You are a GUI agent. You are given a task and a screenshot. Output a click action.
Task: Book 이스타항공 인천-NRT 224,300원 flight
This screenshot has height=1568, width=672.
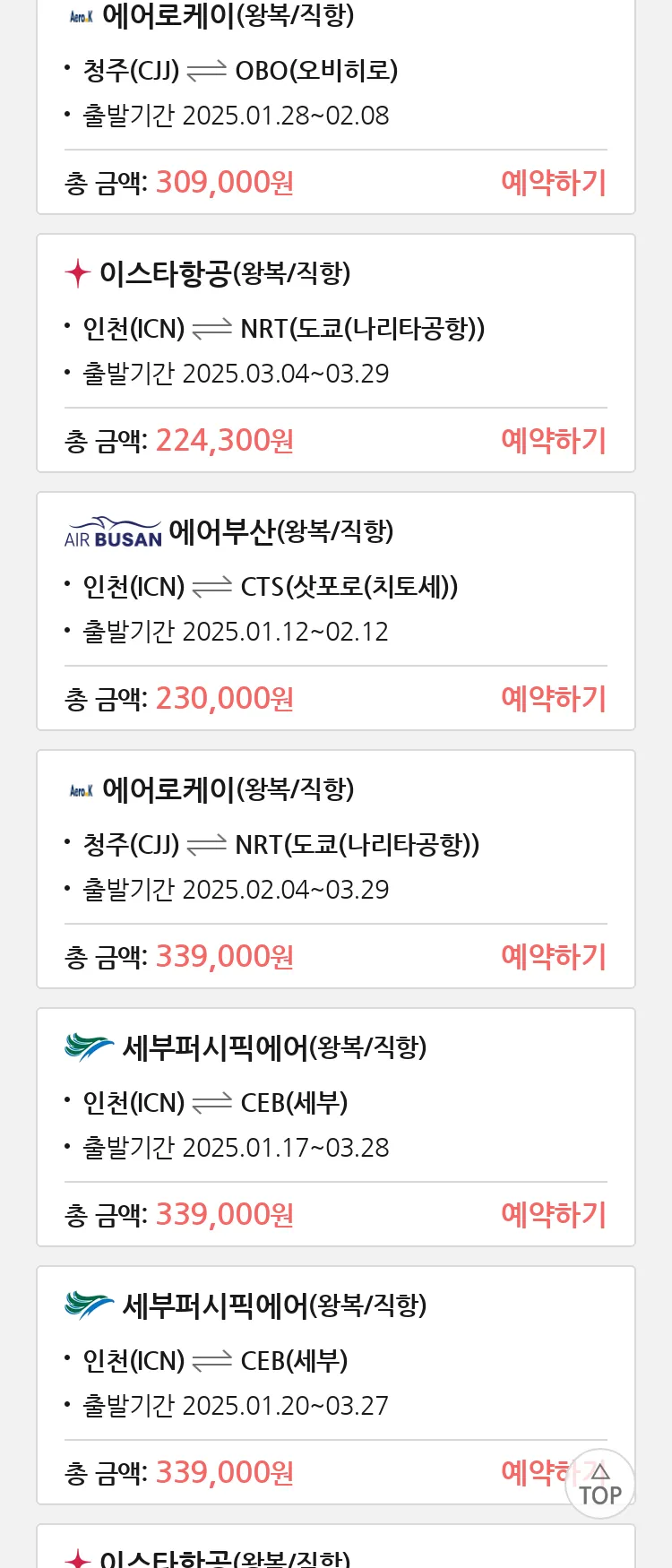click(554, 441)
